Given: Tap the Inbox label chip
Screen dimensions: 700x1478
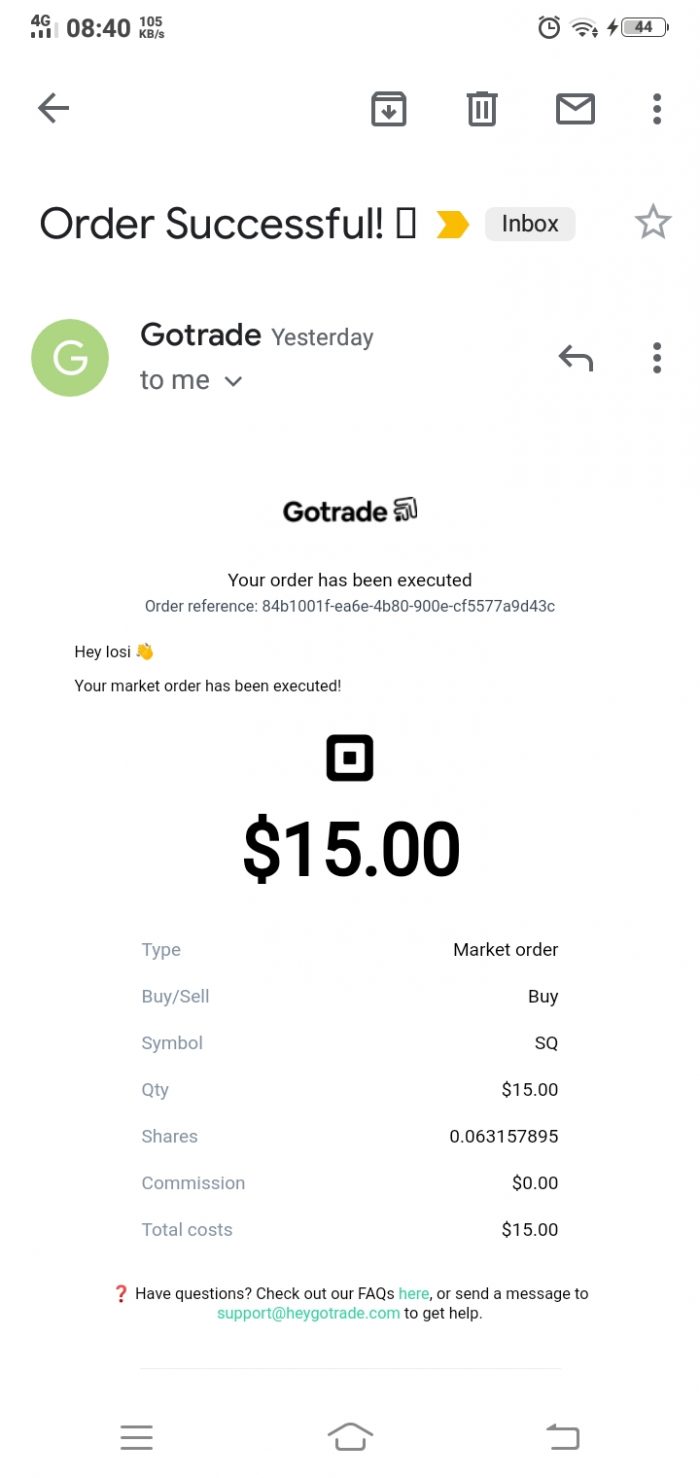Looking at the screenshot, I should click(530, 223).
